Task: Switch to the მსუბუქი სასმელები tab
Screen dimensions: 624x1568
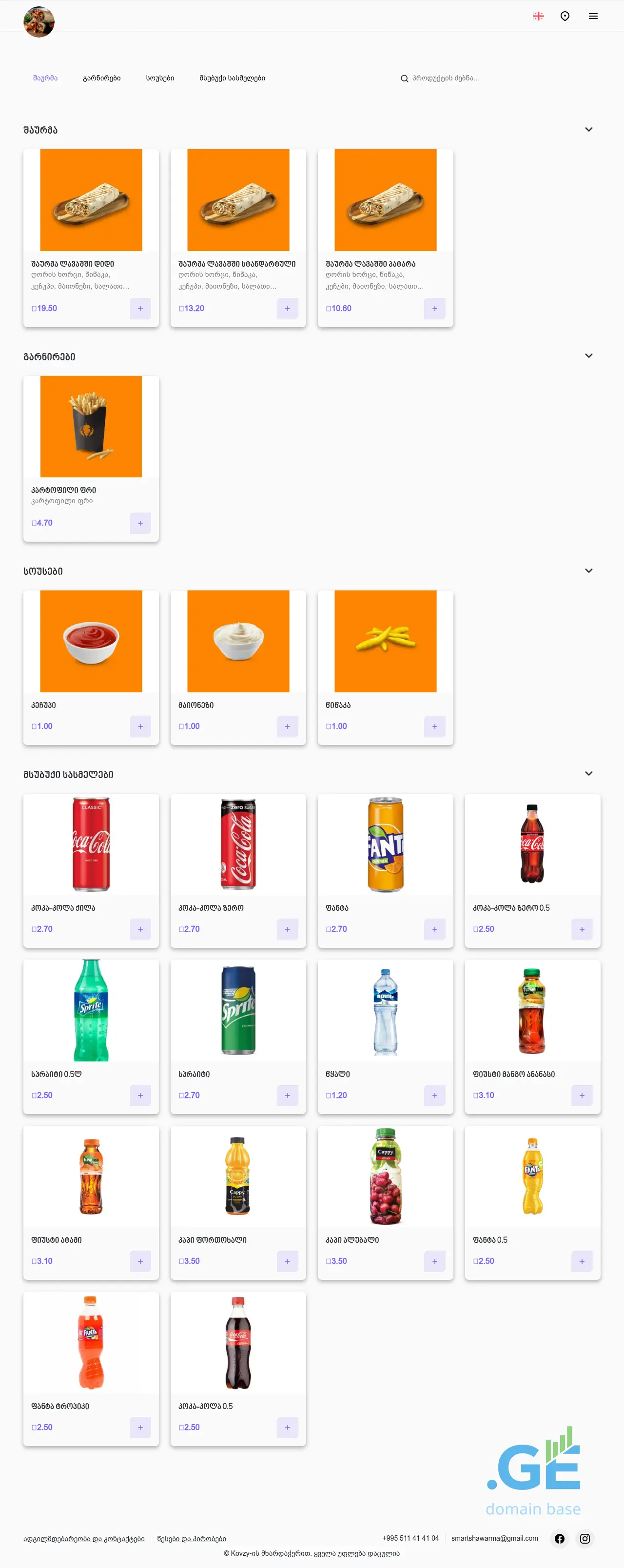Action: [x=232, y=78]
